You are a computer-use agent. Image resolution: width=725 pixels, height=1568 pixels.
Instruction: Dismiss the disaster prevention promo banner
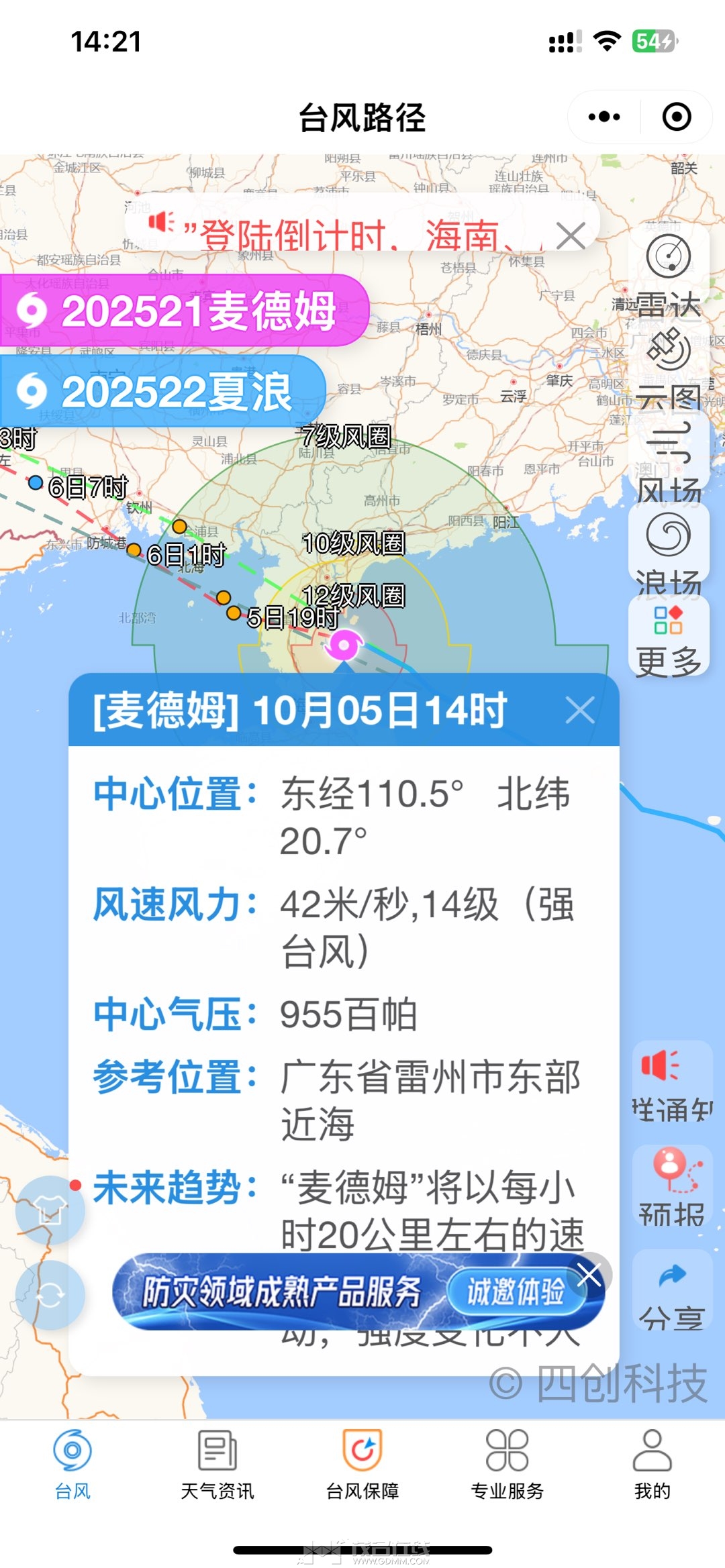pyautogui.click(x=589, y=1274)
